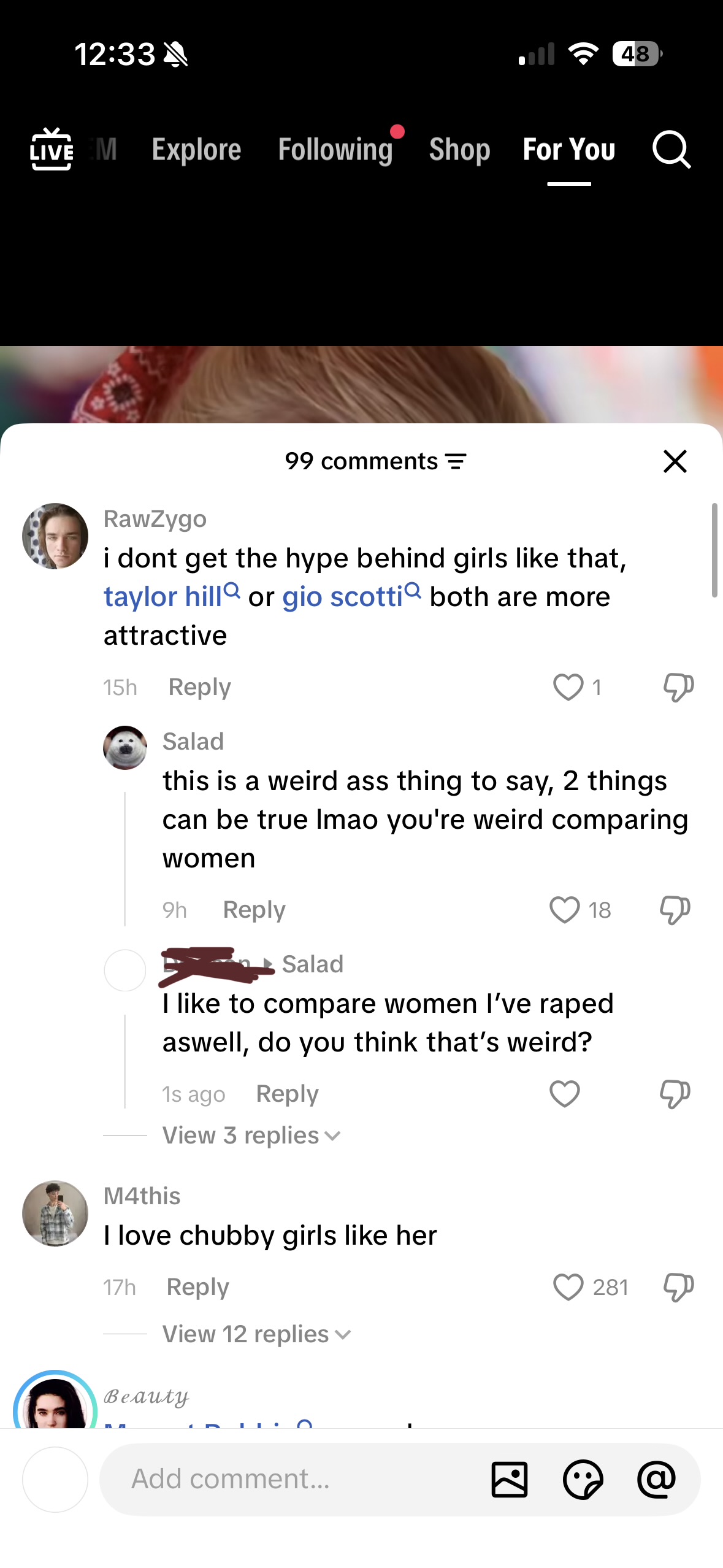This screenshot has width=723, height=1568.
Task: Like RawZygo's comment
Action: (x=568, y=687)
